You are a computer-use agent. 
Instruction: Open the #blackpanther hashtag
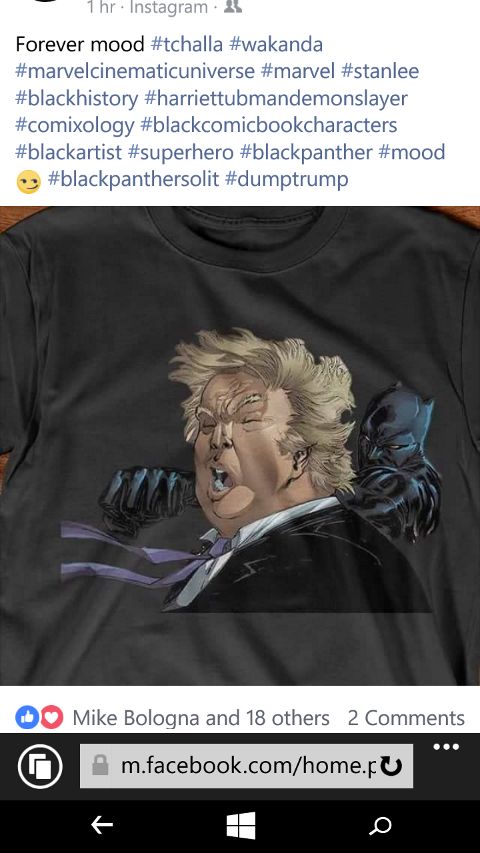306,152
